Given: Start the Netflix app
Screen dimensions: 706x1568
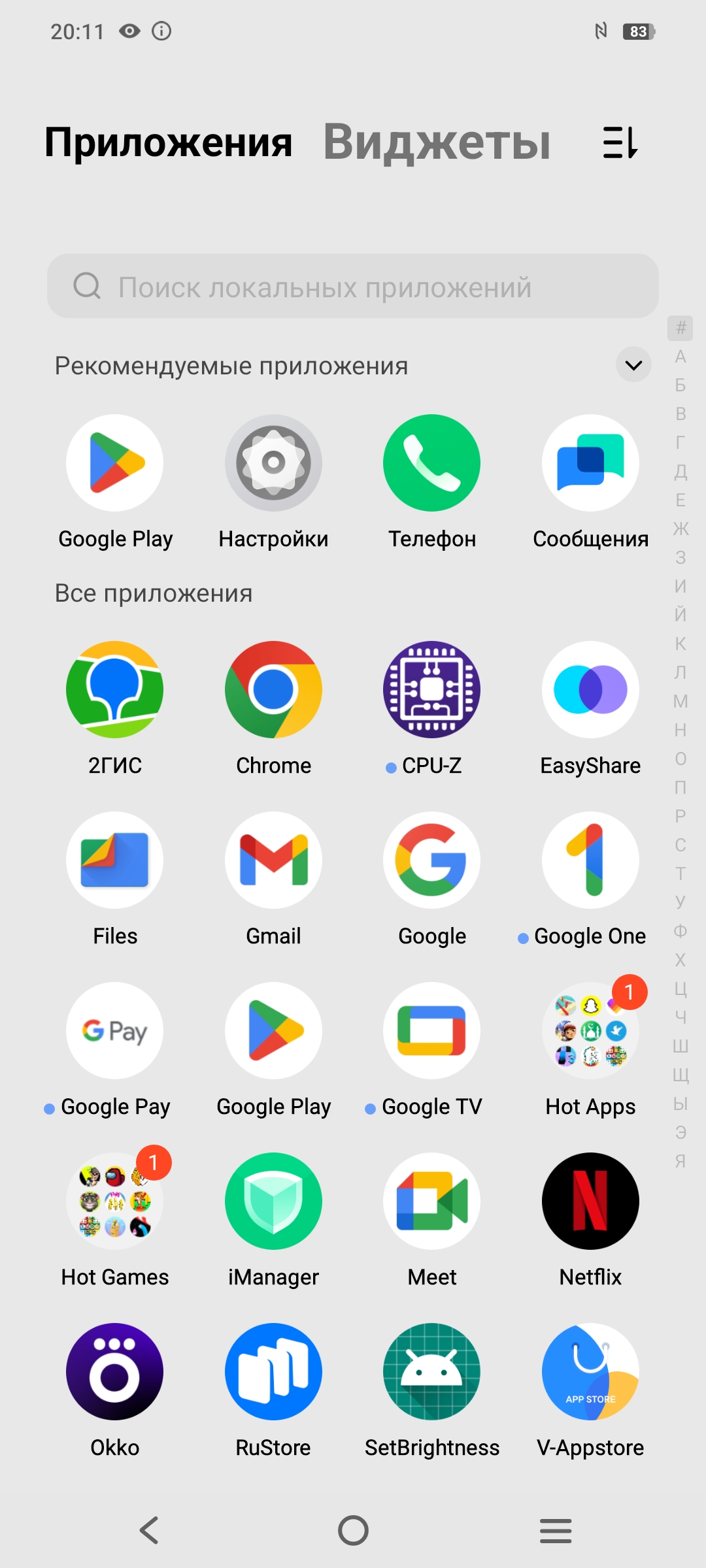Looking at the screenshot, I should (x=590, y=1201).
